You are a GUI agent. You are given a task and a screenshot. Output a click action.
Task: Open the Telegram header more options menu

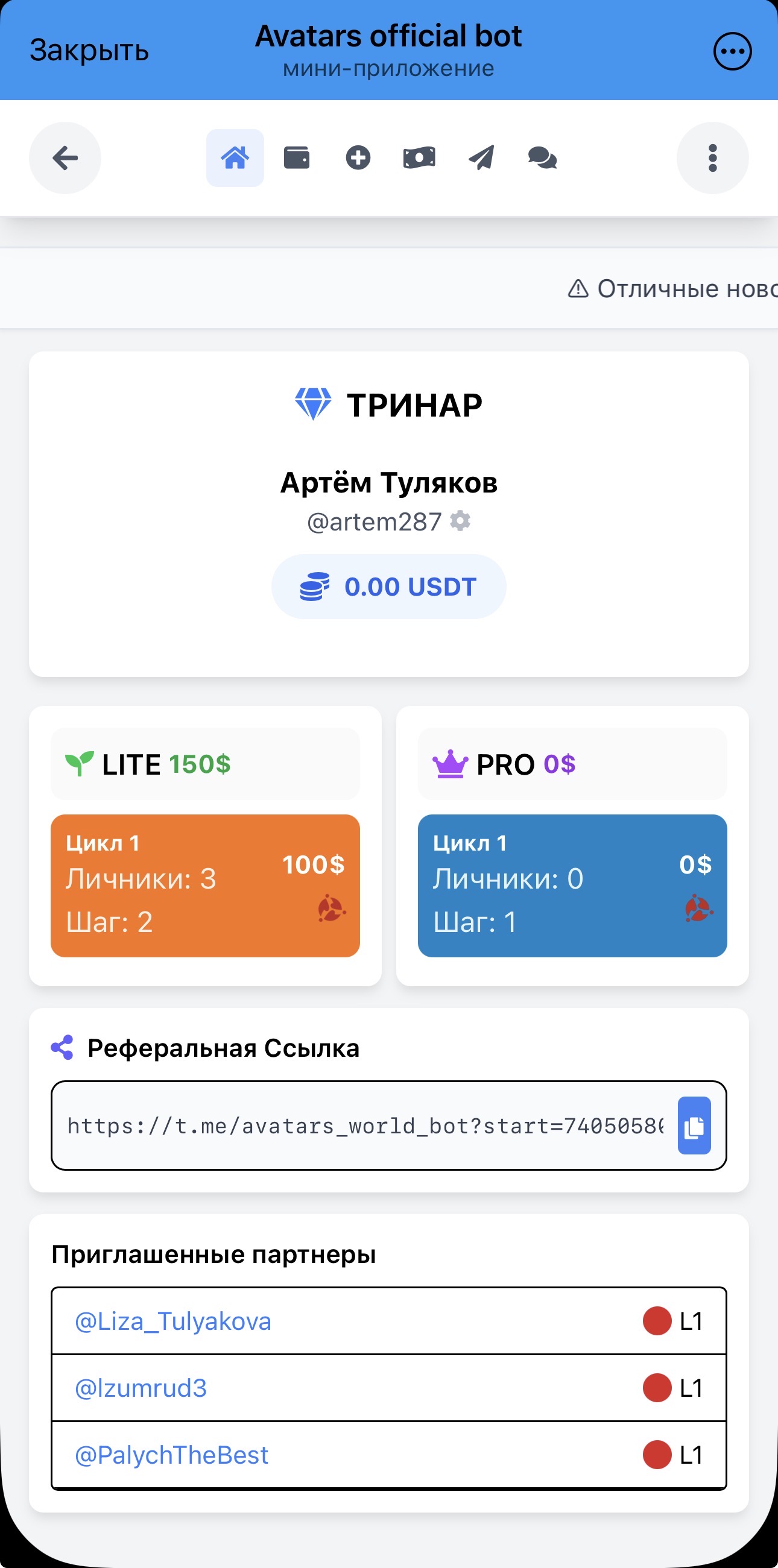(732, 51)
